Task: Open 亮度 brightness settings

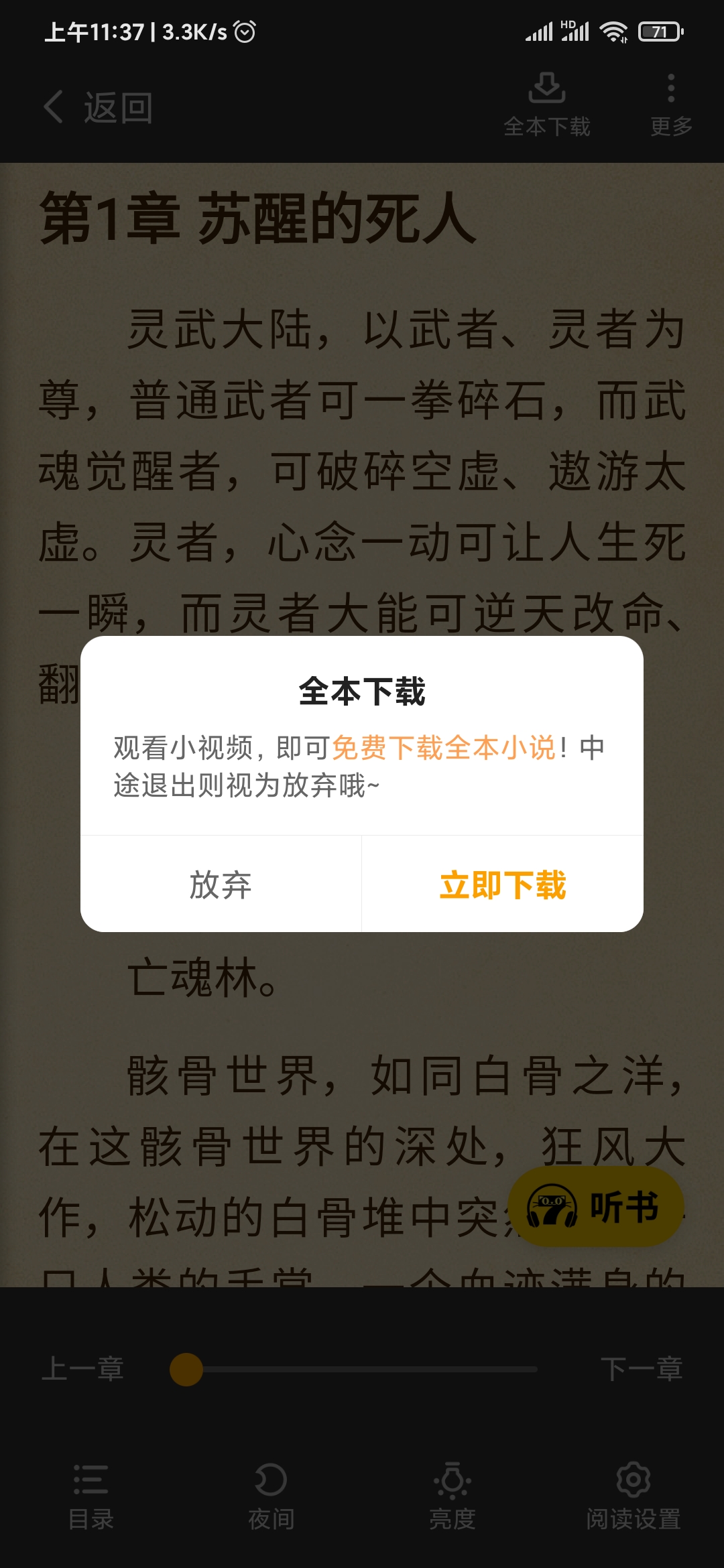Action: tap(452, 1496)
